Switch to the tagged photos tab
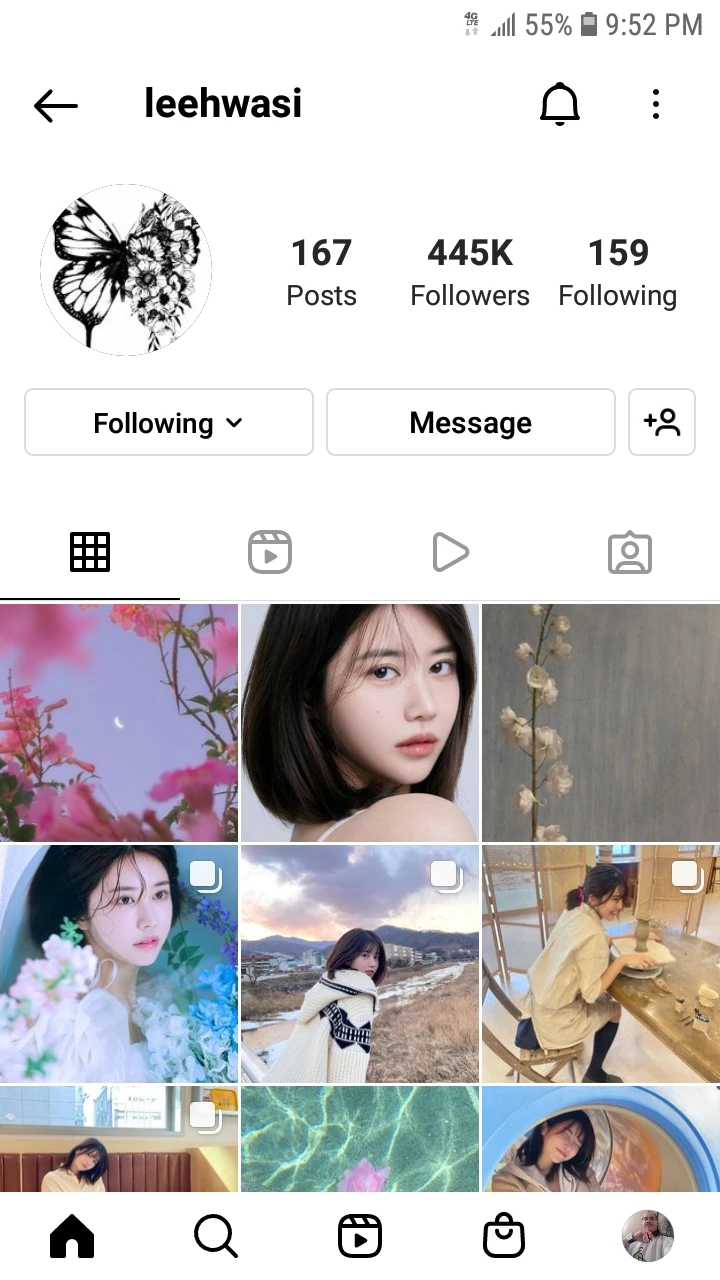Screen dimensions: 720x1280 tap(630, 552)
